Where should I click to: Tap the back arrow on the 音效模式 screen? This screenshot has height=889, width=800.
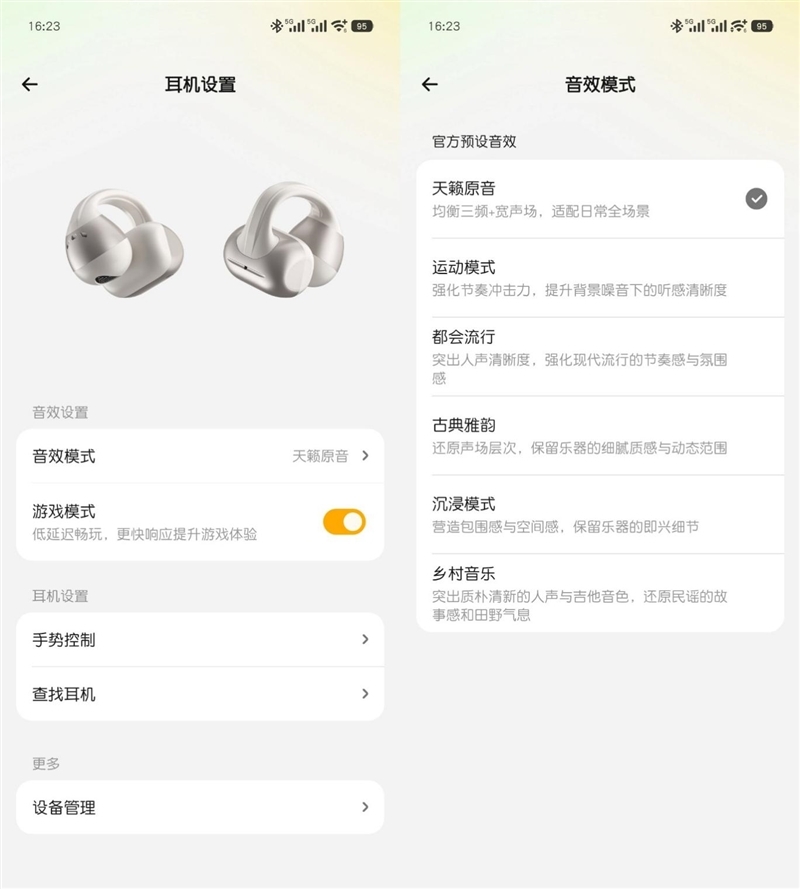point(428,84)
